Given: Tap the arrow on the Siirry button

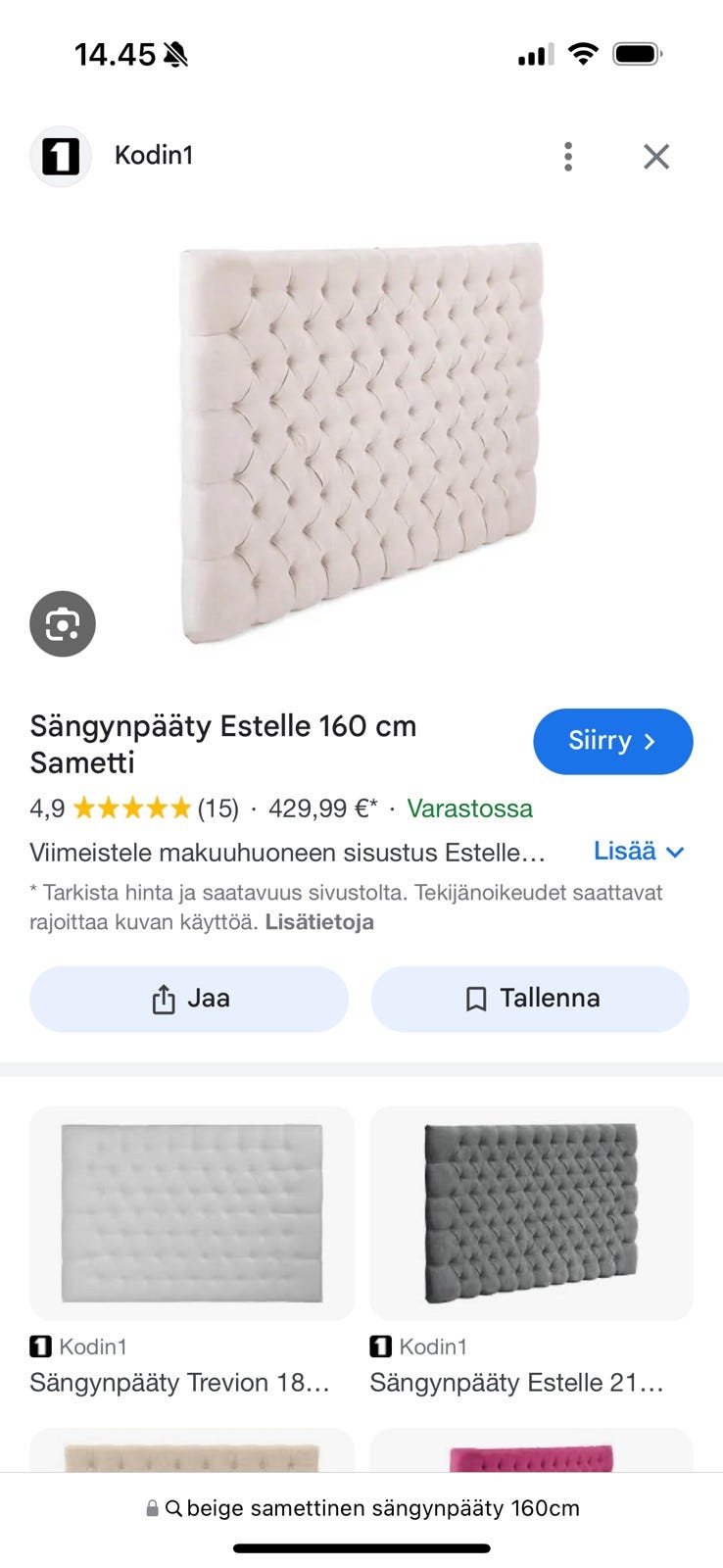Looking at the screenshot, I should coord(651,742).
